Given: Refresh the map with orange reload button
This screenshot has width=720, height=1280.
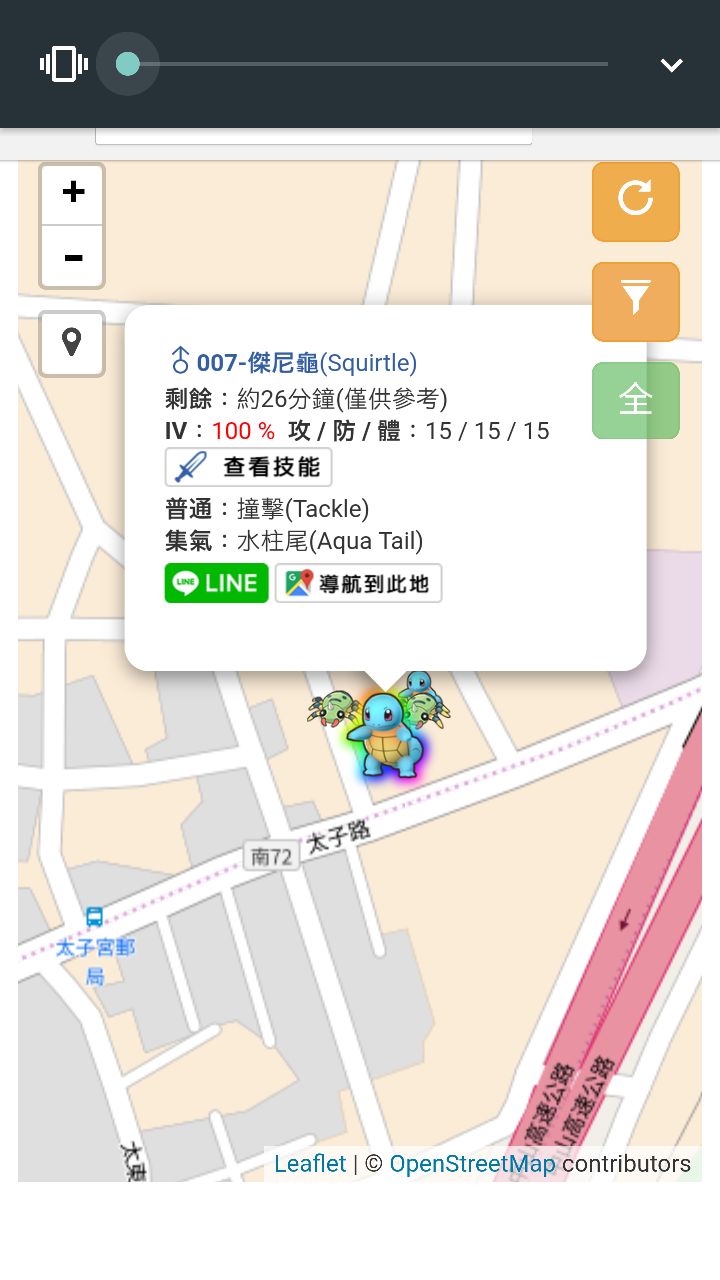Looking at the screenshot, I should (635, 201).
